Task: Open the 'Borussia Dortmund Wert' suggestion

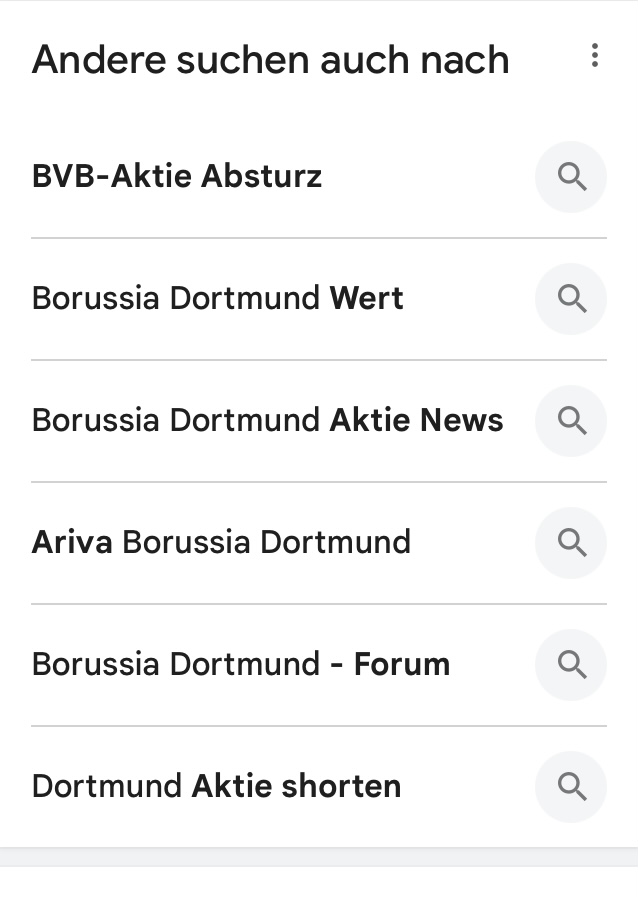Action: point(218,299)
